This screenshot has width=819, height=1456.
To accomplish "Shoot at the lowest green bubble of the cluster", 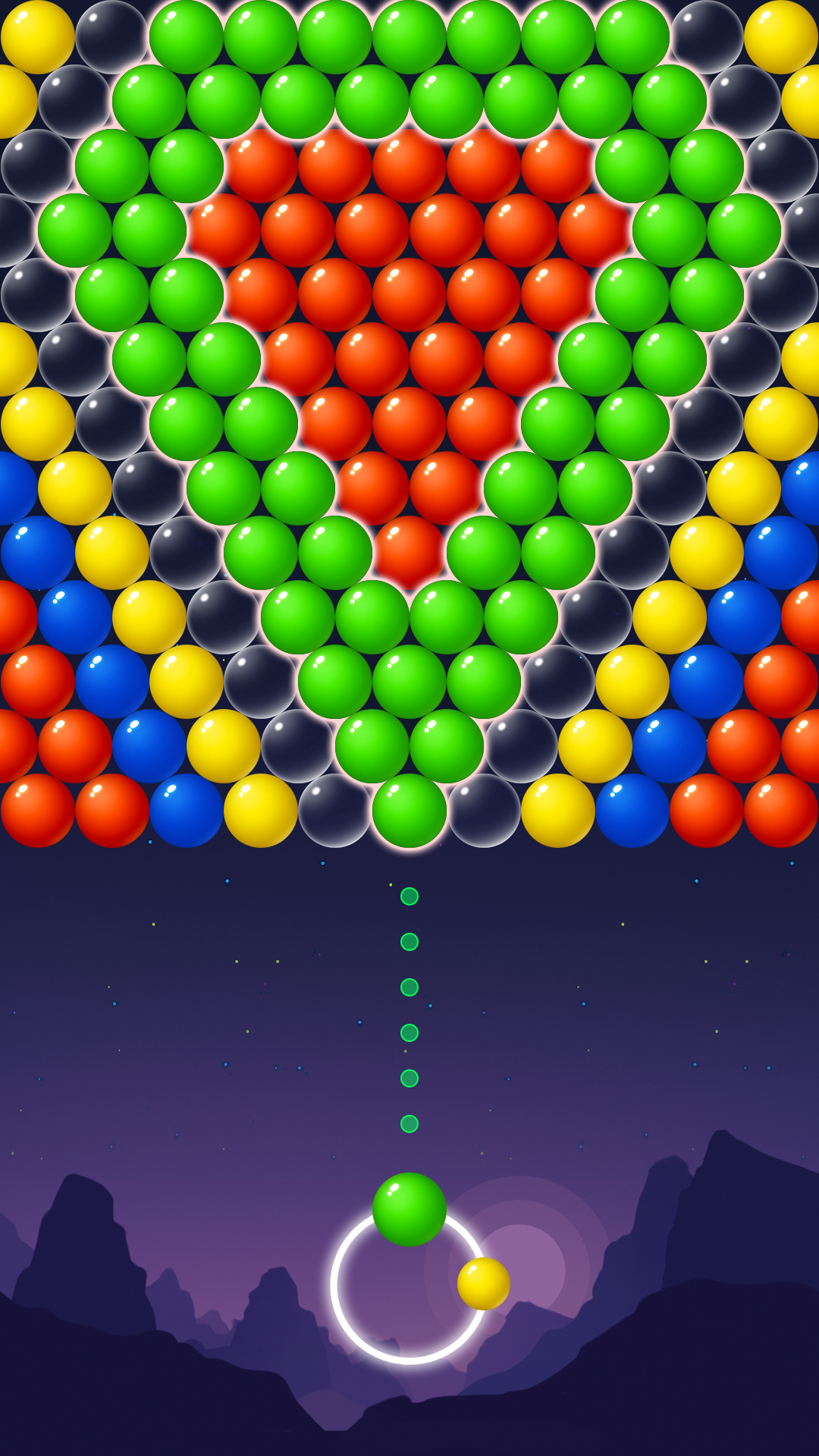I will pyautogui.click(x=409, y=810).
